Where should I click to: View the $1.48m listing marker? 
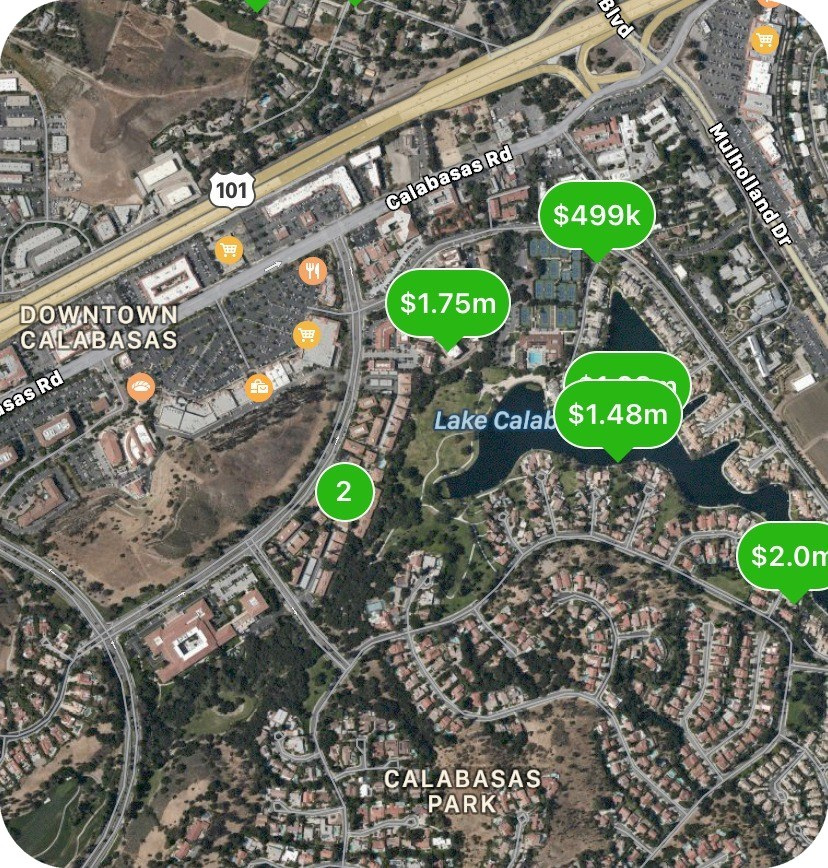tap(618, 414)
